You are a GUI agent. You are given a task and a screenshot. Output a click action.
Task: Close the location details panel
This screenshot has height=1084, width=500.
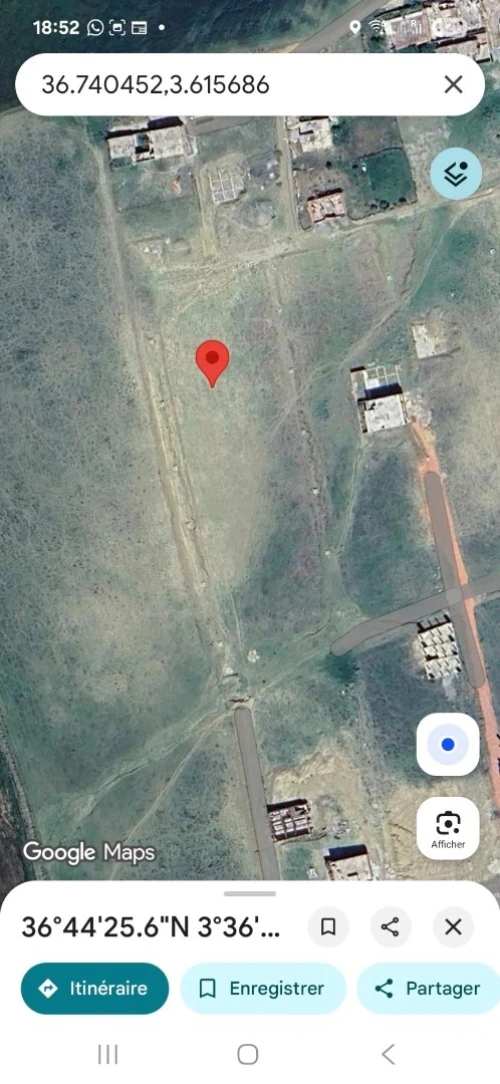453,927
